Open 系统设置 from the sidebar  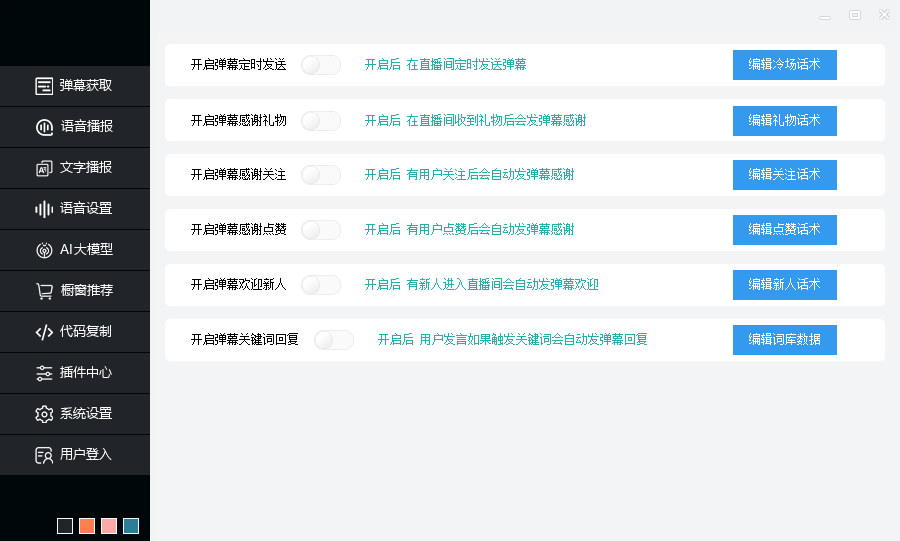(x=75, y=414)
